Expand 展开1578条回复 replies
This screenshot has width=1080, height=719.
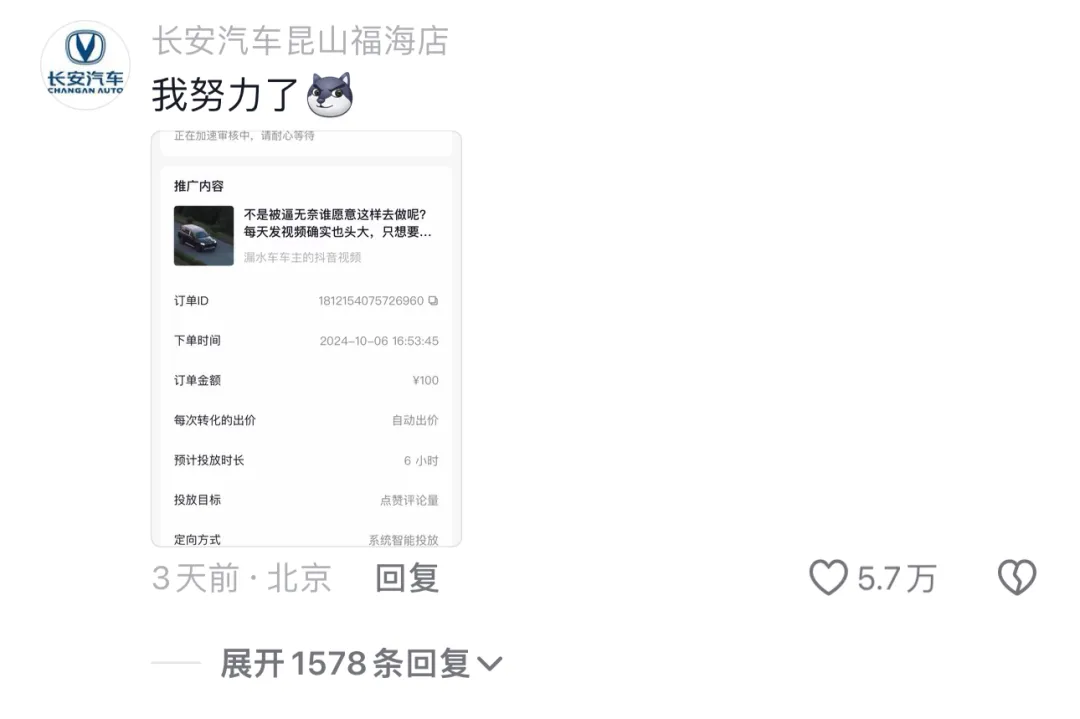click(x=360, y=663)
